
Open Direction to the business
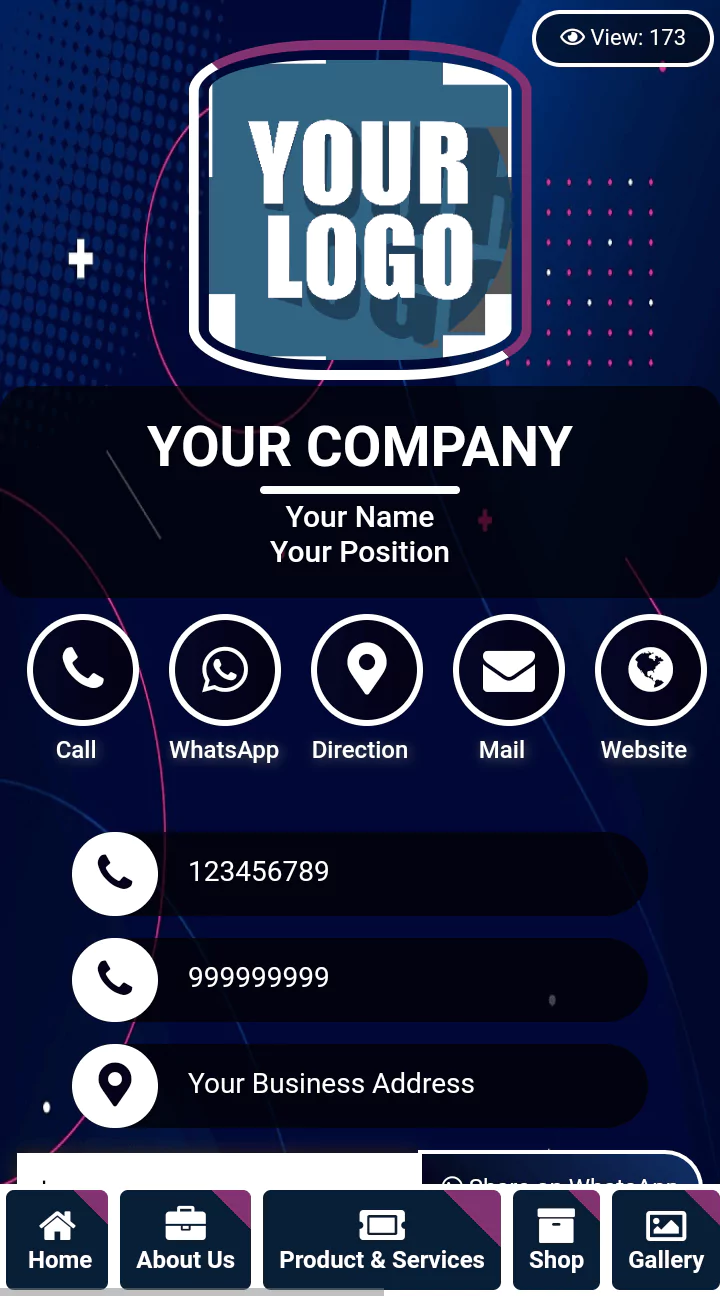(366, 670)
